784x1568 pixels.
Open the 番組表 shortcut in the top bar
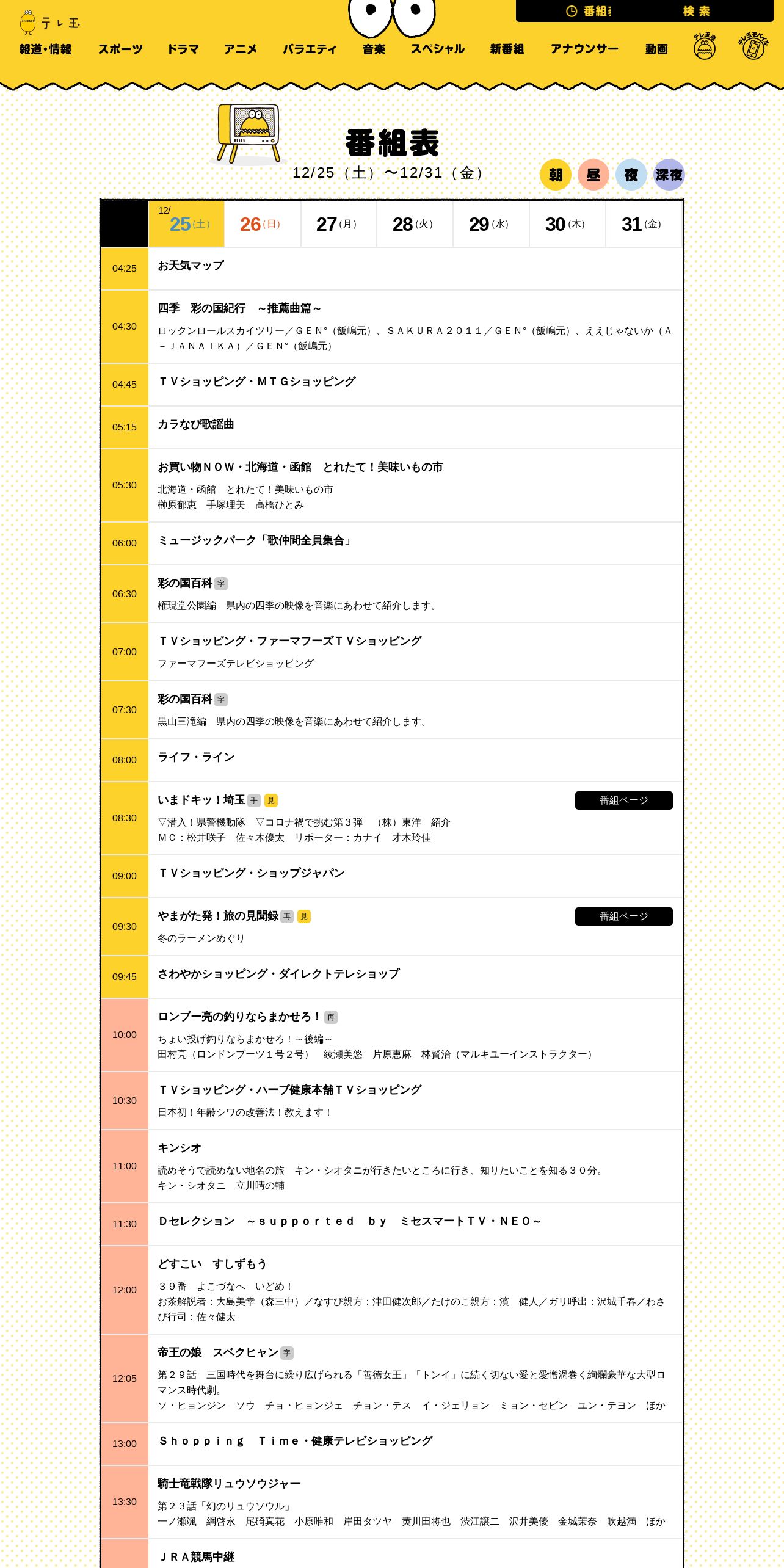[589, 11]
